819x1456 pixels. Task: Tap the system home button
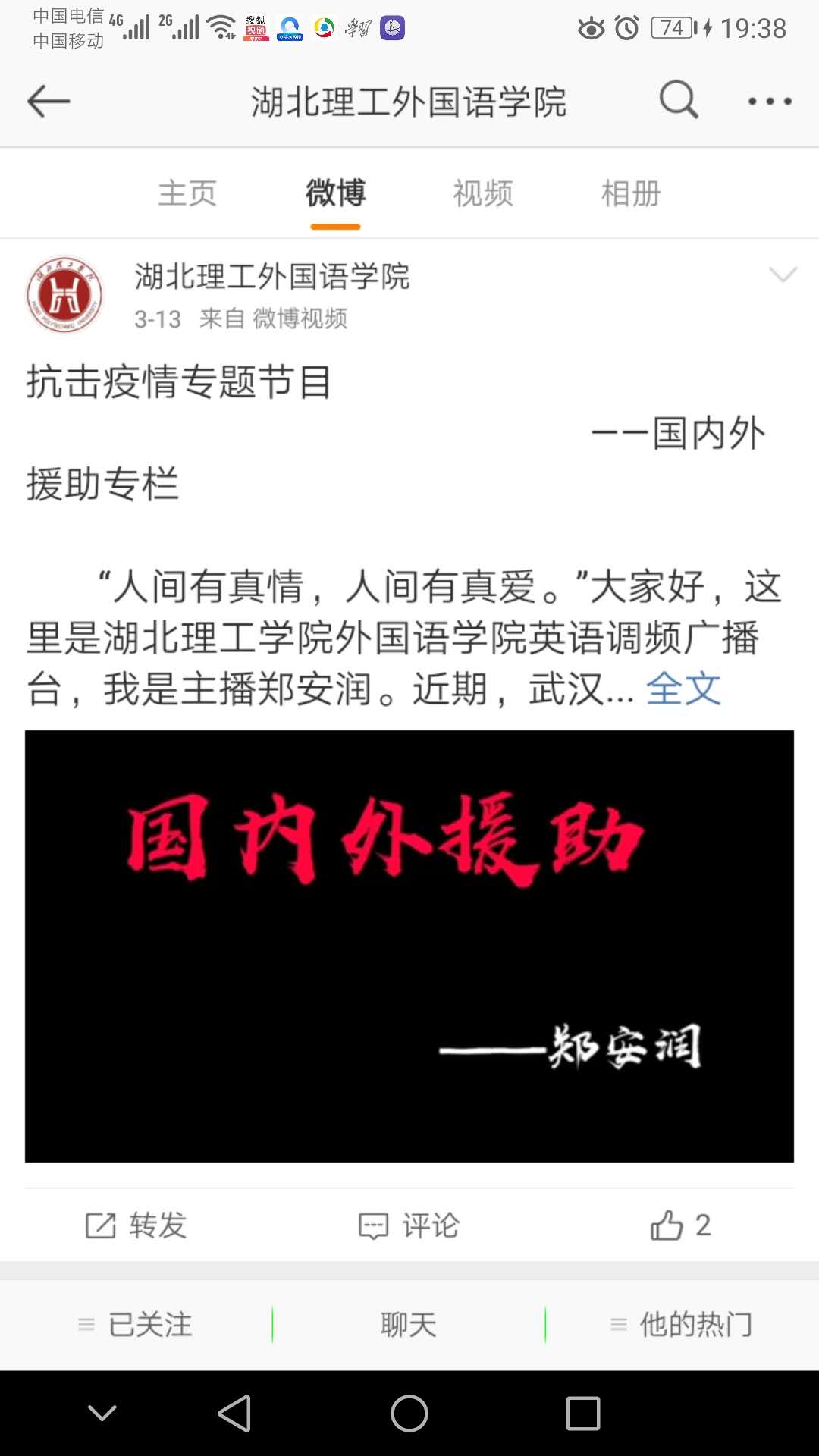(x=409, y=1414)
